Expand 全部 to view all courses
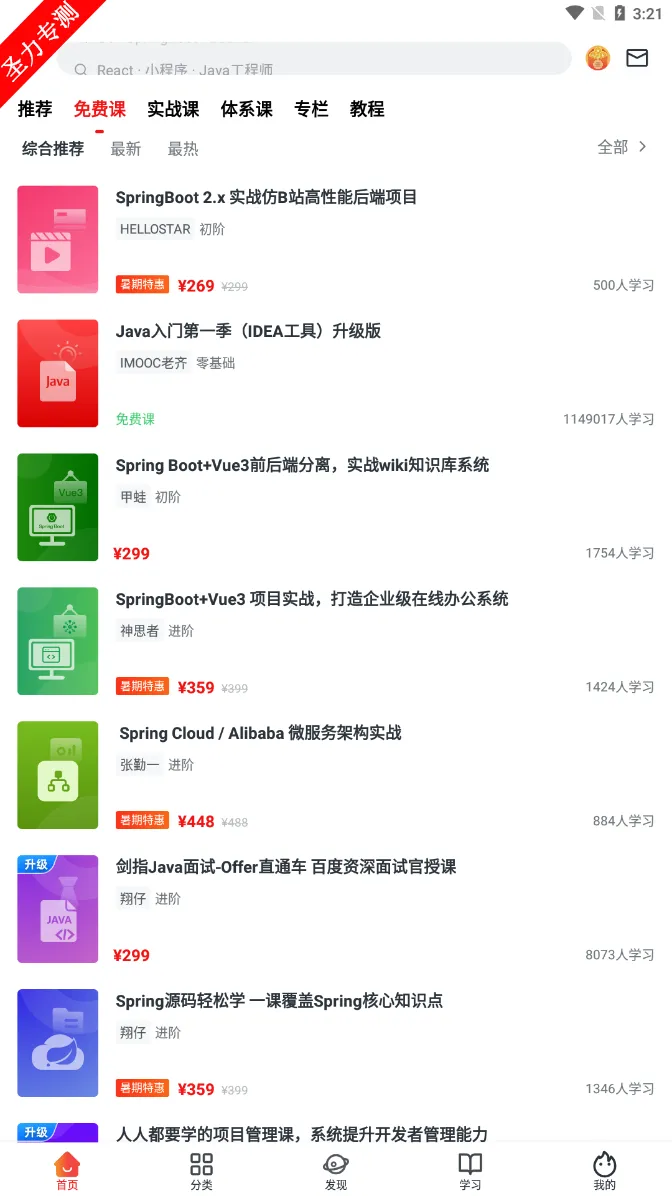This screenshot has height=1196, width=672. pos(622,147)
